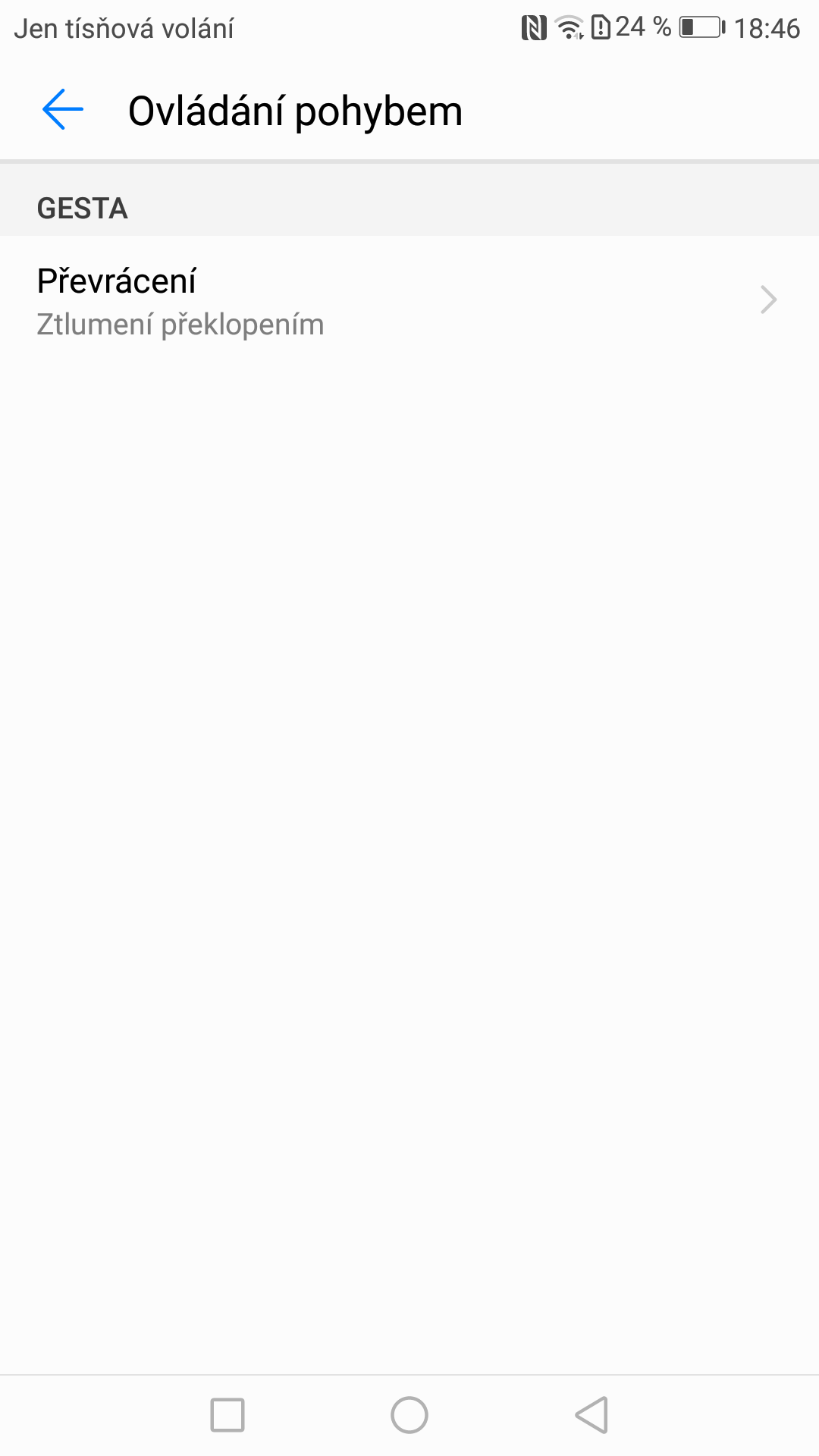Tap the Ztlumení překlopením description text
The width and height of the screenshot is (819, 1456).
180,324
